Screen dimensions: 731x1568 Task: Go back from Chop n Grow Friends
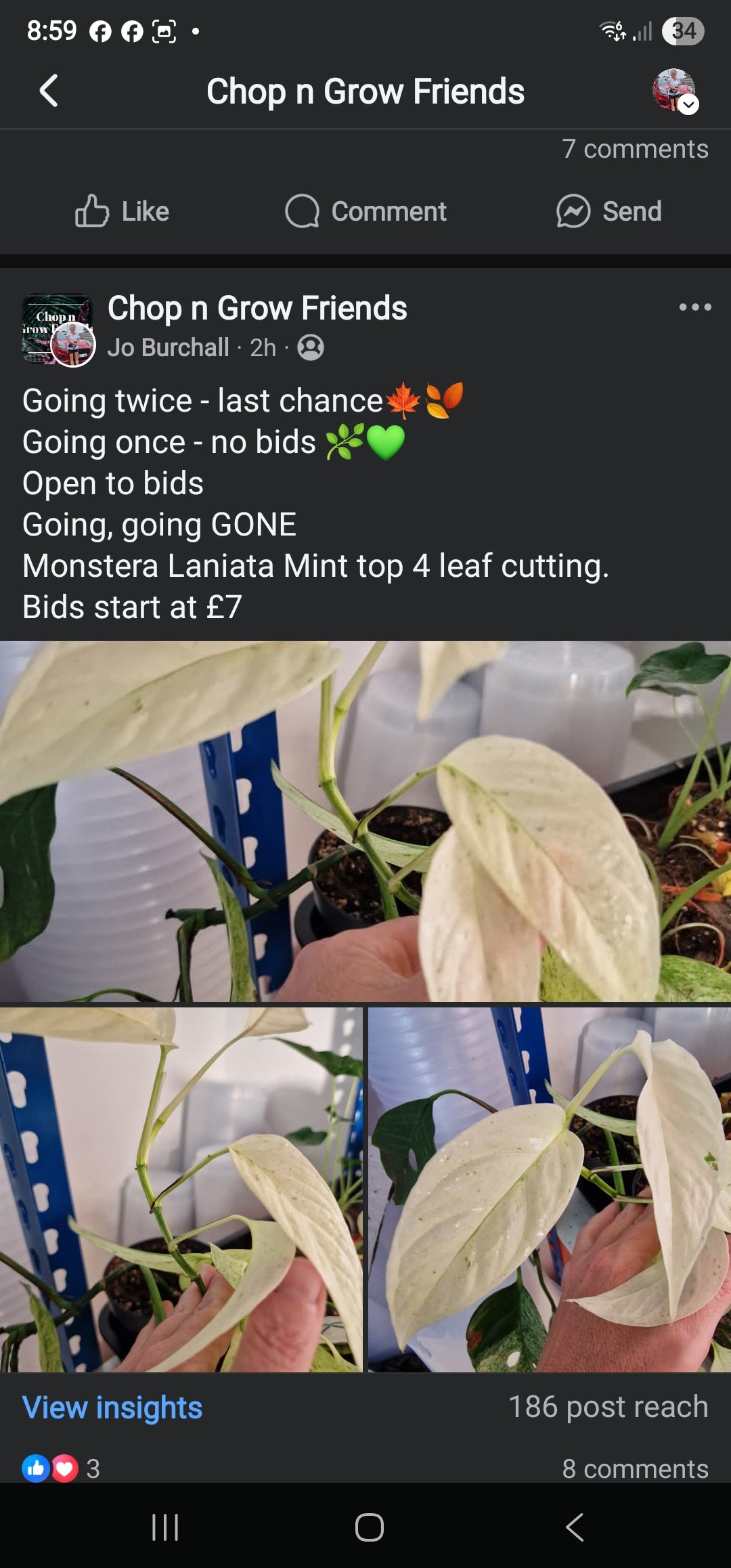click(49, 91)
